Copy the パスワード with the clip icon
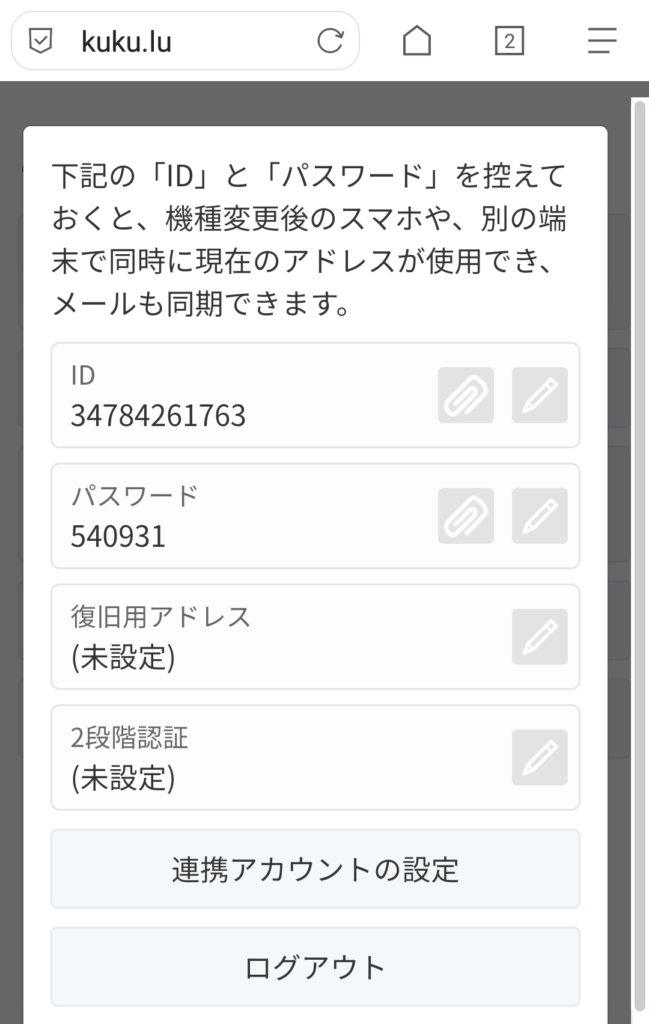Viewport: 649px width, 1024px height. 466,516
